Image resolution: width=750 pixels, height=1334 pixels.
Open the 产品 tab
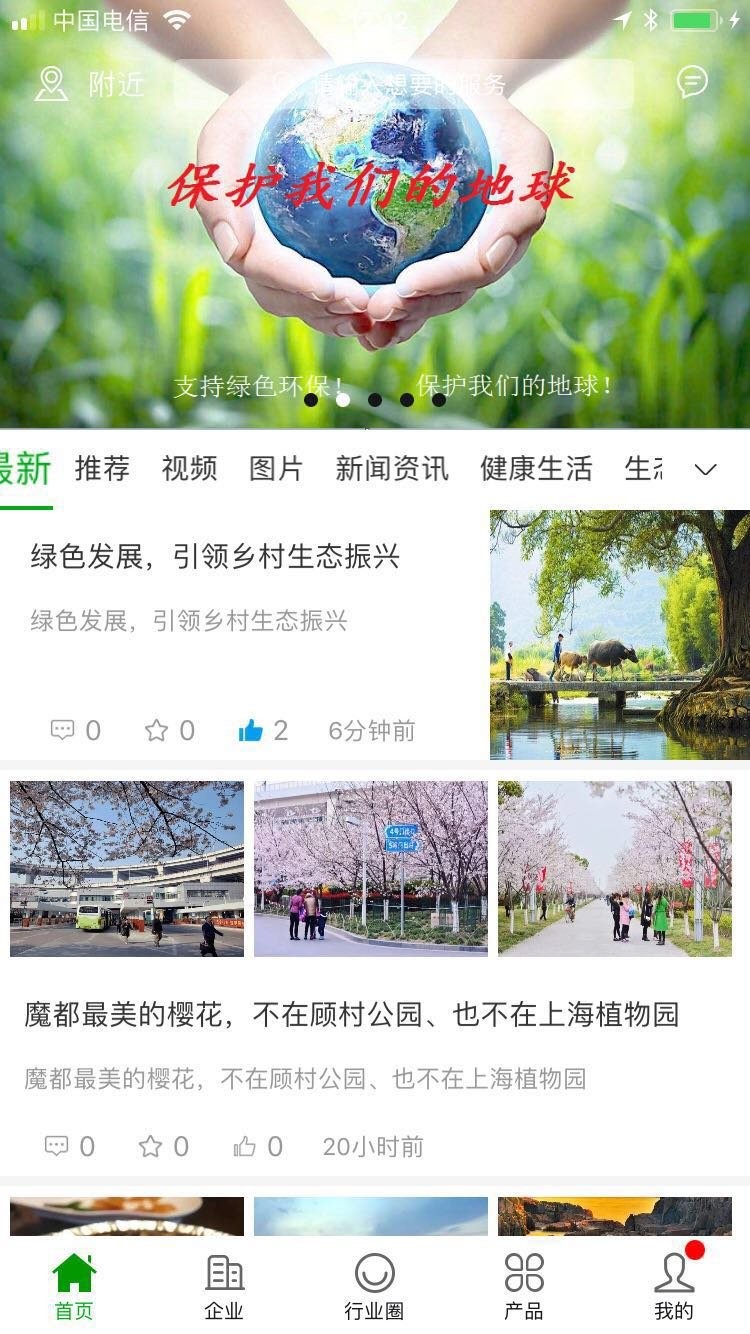(x=524, y=1286)
